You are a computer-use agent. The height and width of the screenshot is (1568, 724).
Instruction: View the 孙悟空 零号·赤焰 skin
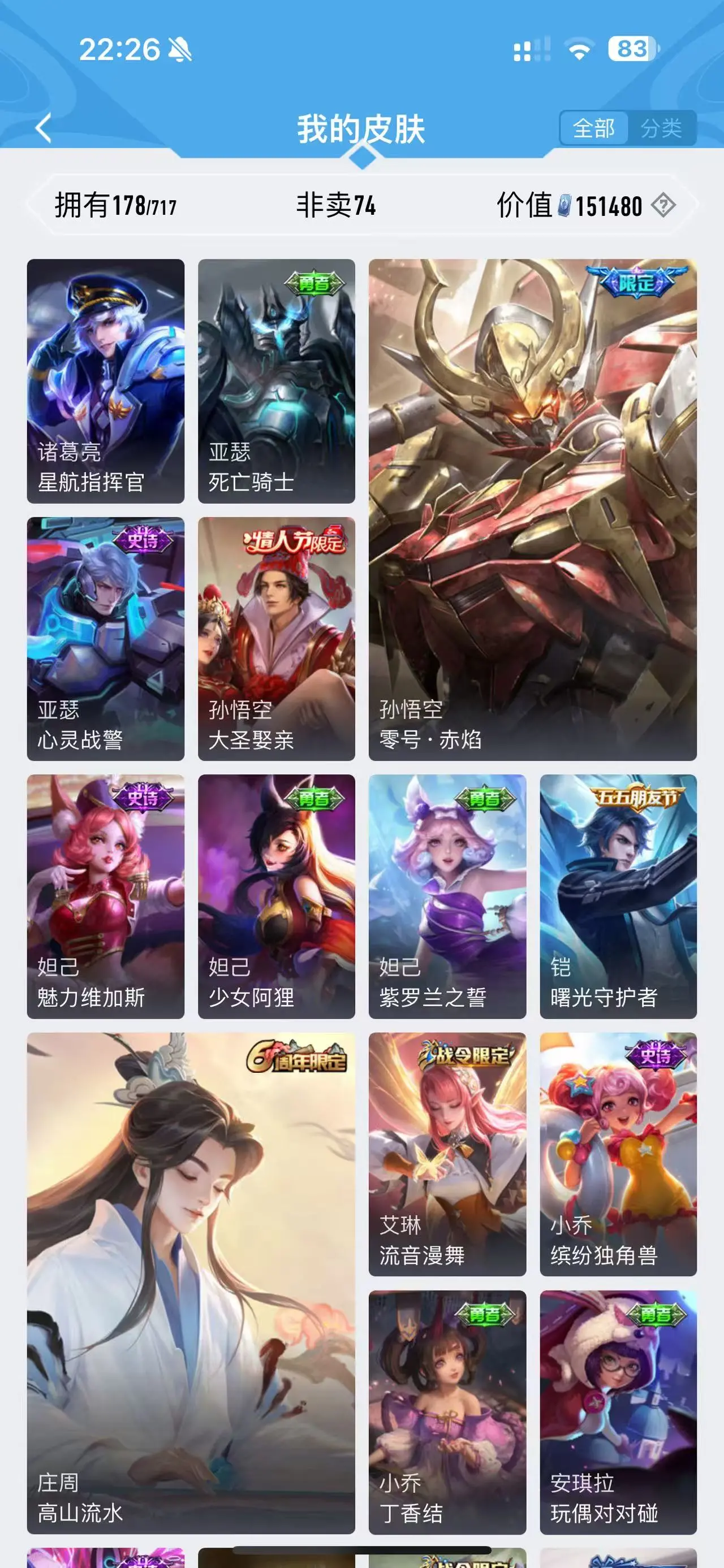[x=532, y=509]
